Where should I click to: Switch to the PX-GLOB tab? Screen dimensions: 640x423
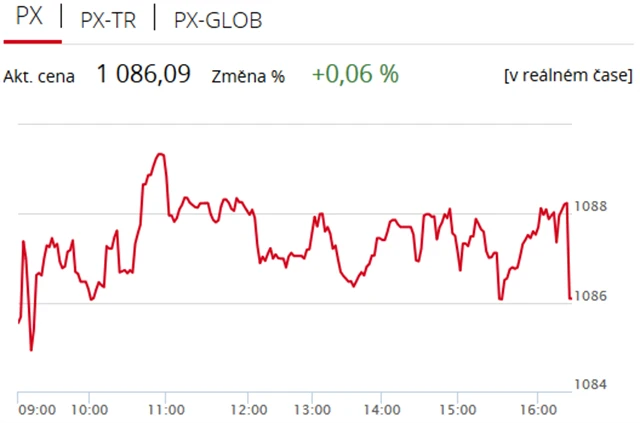(x=218, y=20)
